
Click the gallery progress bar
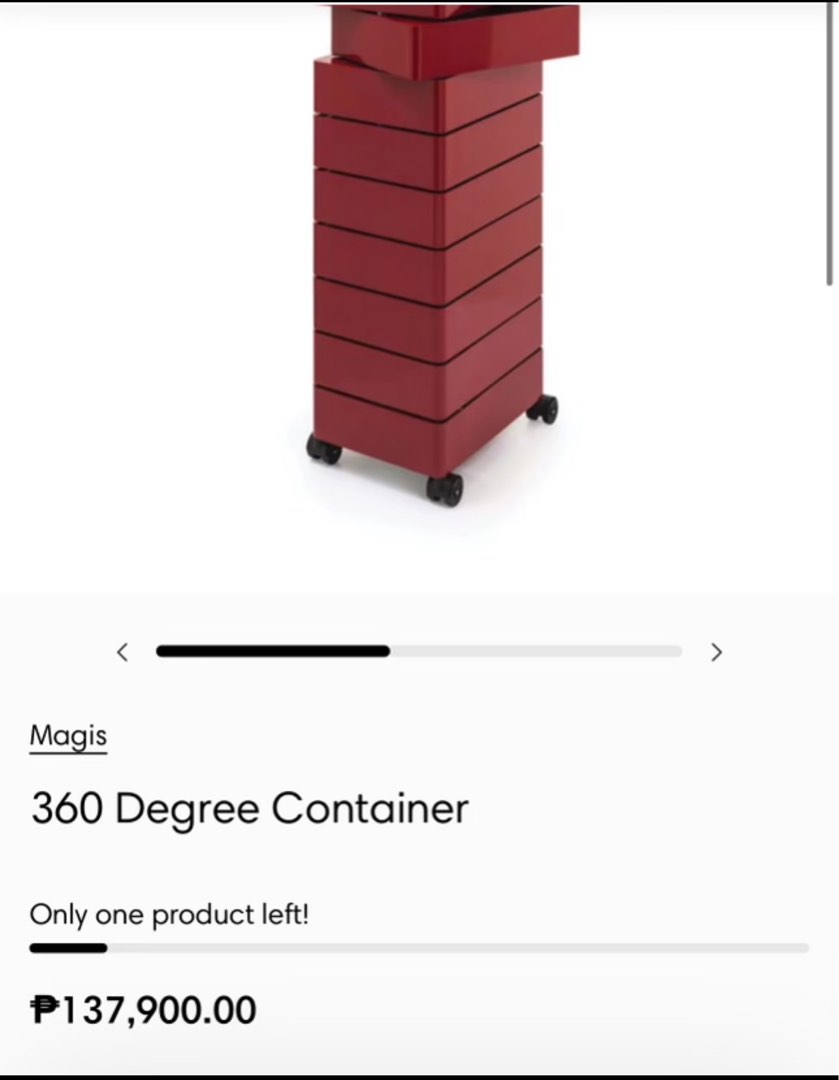[x=418, y=652]
